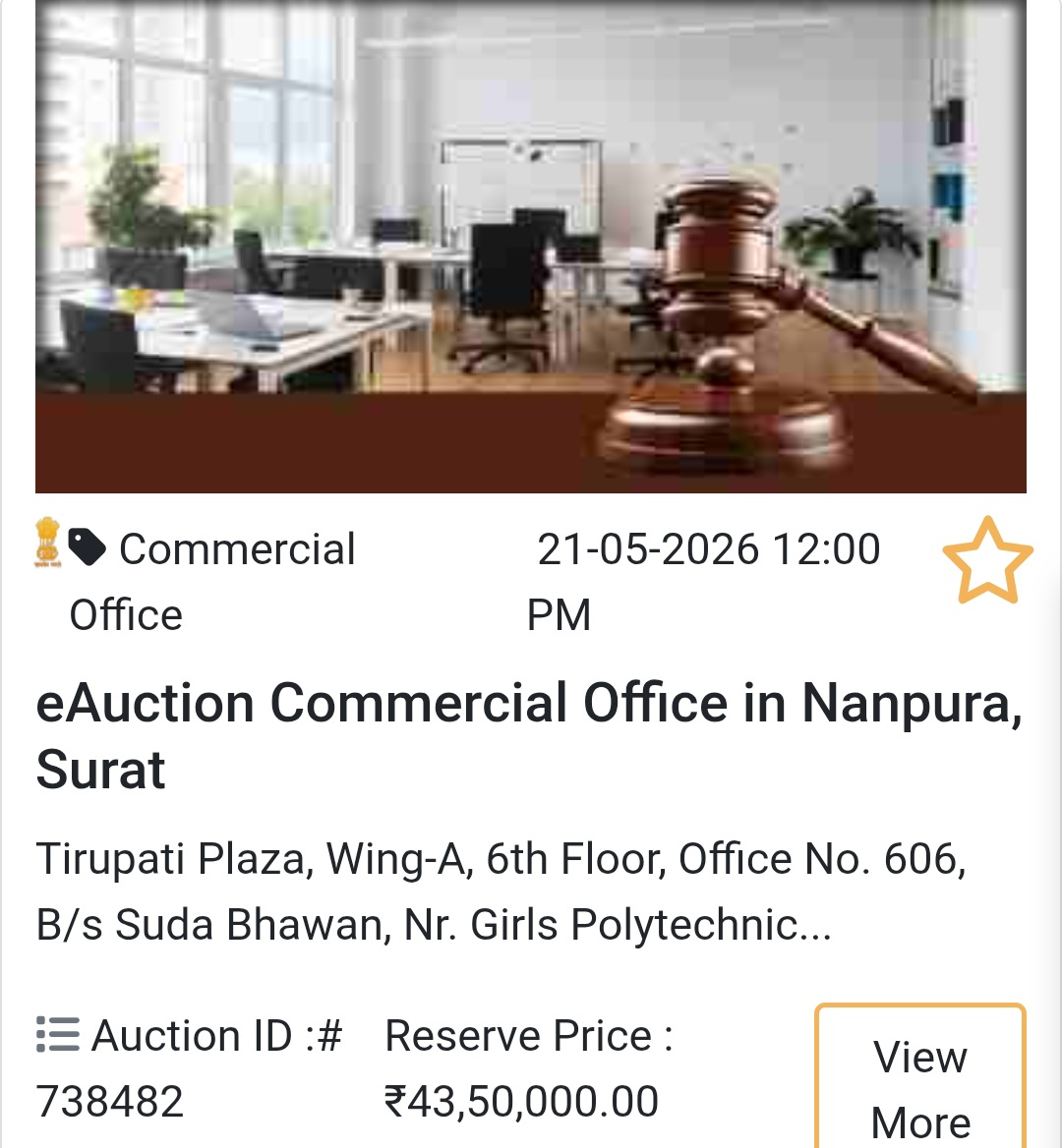
Task: Open eAuction Commercial Office in Nanpura listing
Action: 531,735
